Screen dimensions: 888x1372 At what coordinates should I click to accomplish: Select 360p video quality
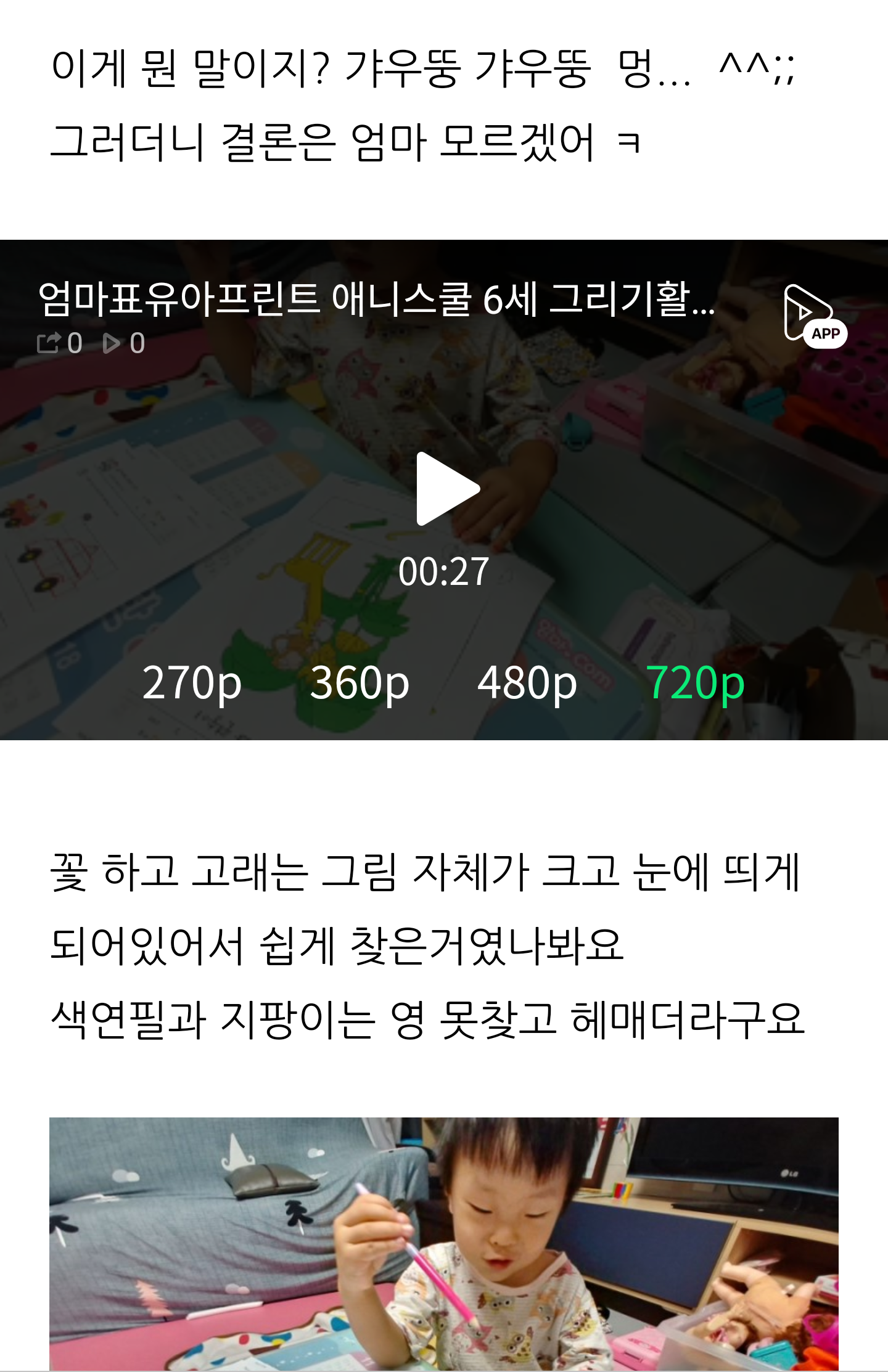(x=359, y=682)
